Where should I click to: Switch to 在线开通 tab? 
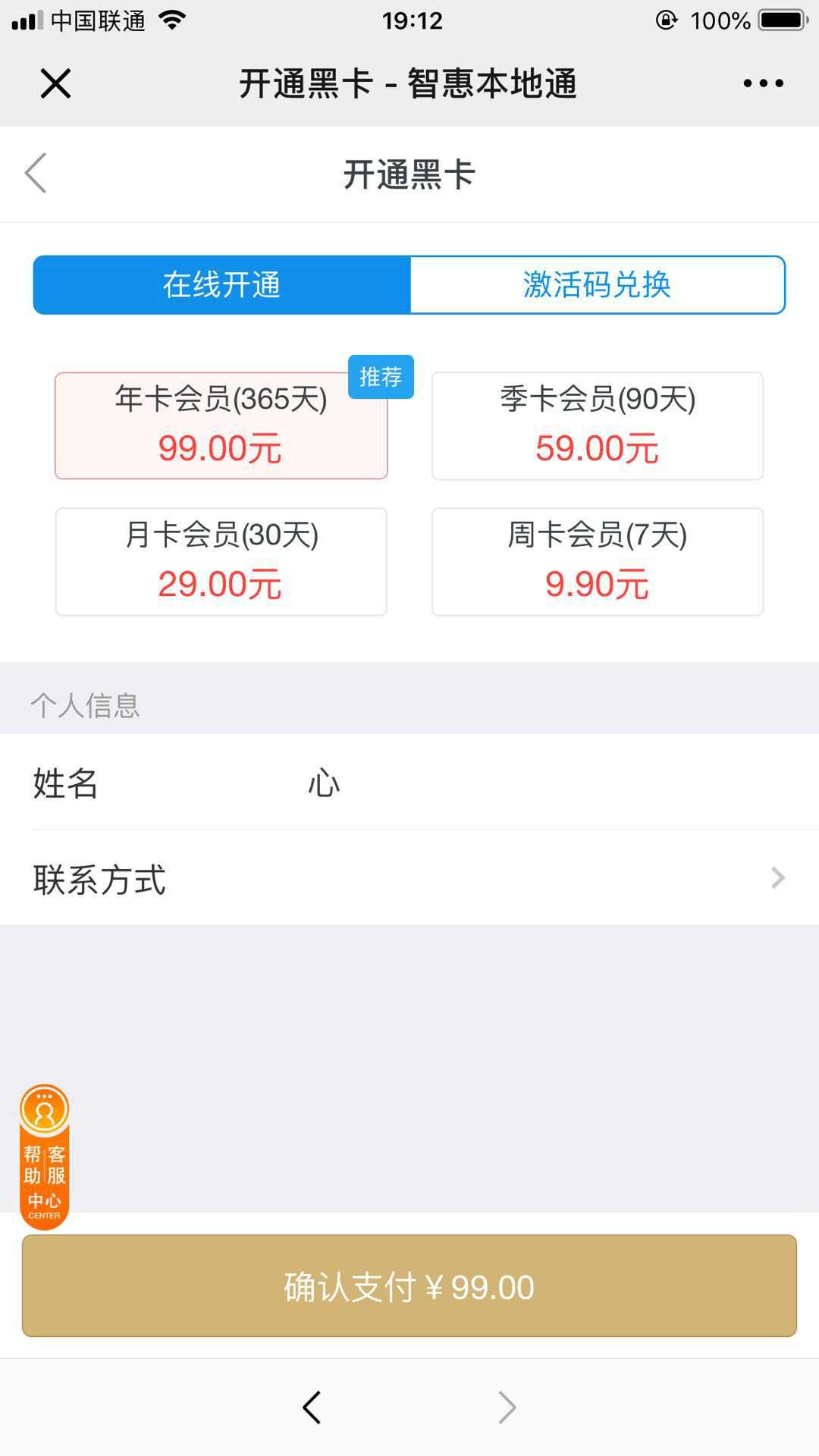(x=221, y=285)
